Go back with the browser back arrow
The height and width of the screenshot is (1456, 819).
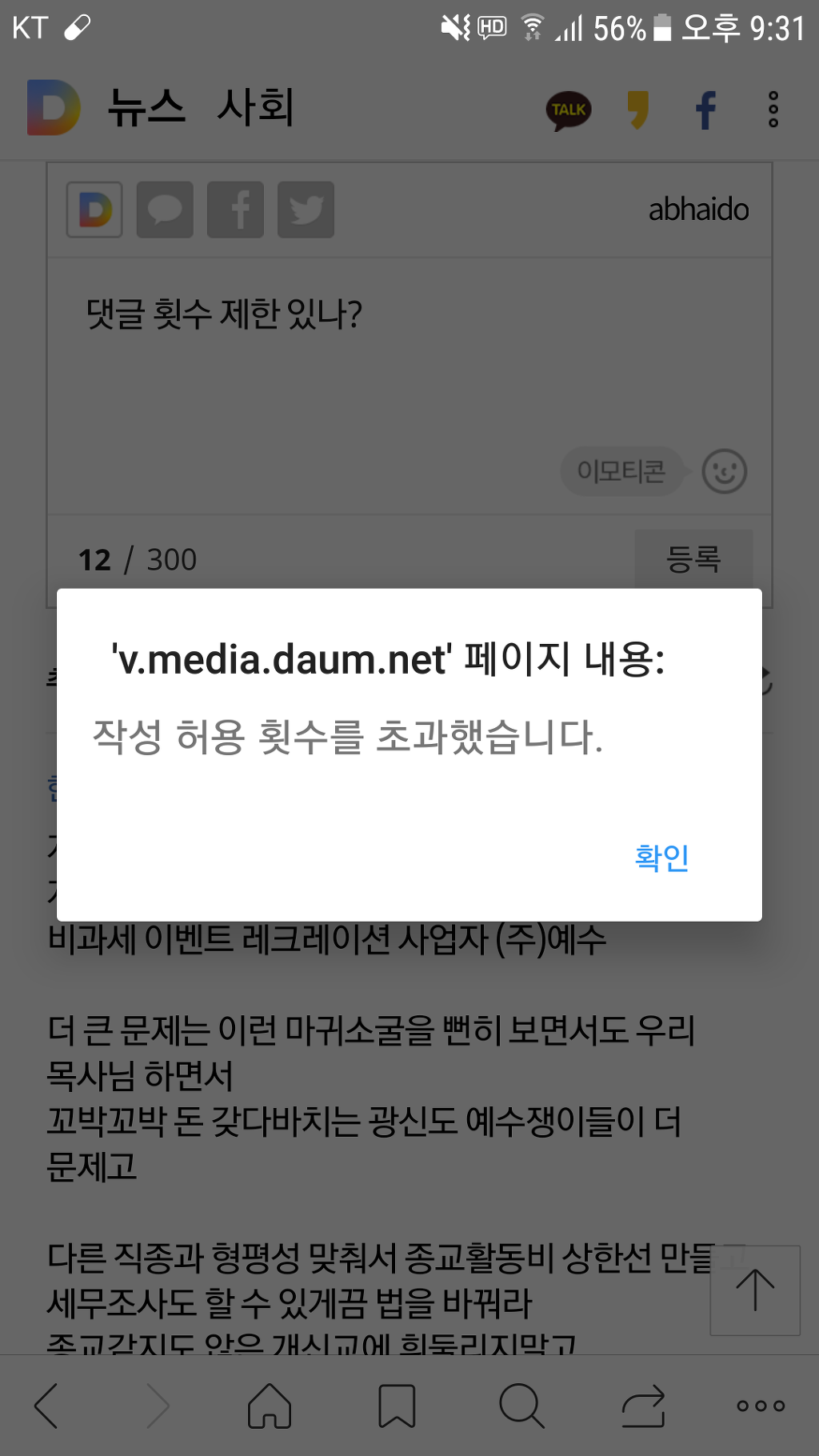(46, 1406)
